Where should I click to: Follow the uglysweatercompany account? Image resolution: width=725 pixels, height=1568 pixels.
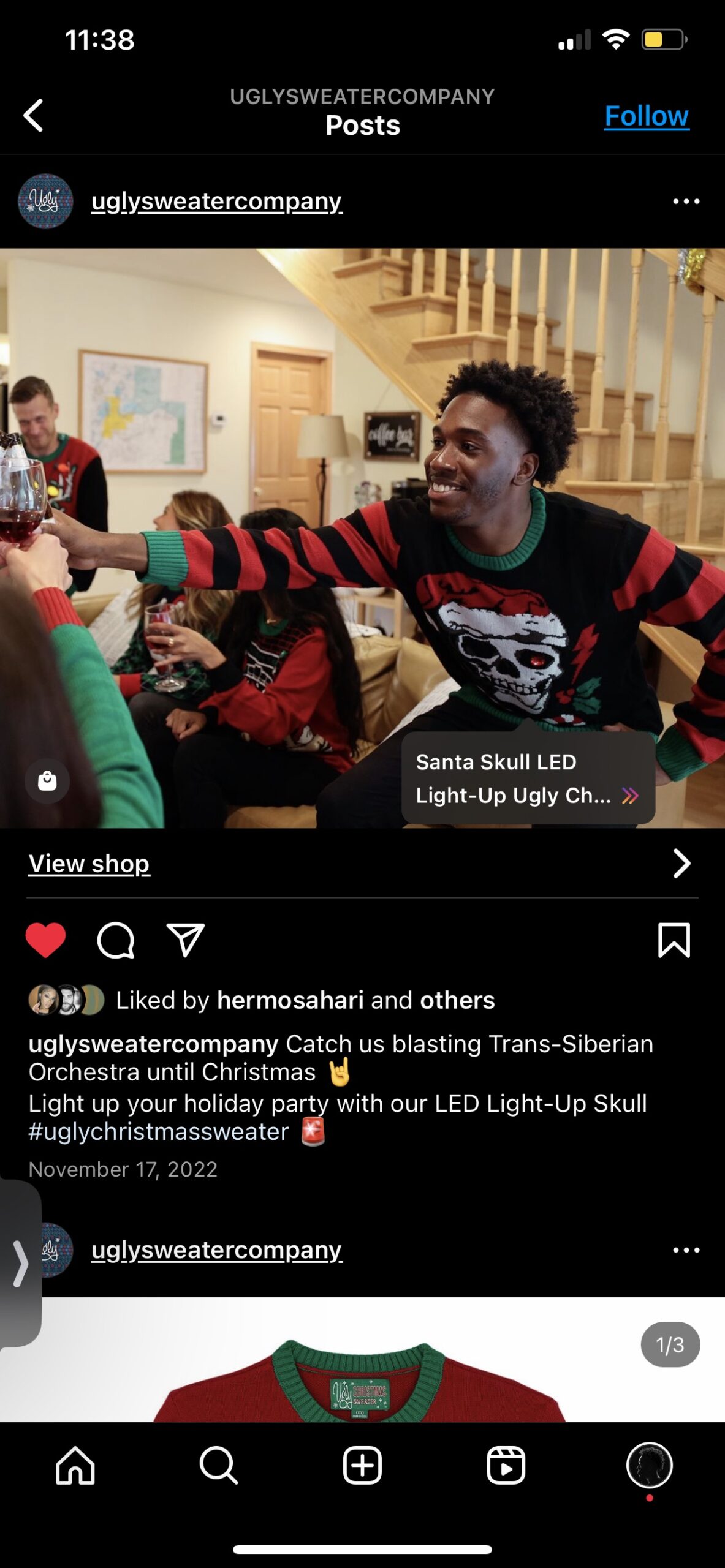(x=646, y=116)
